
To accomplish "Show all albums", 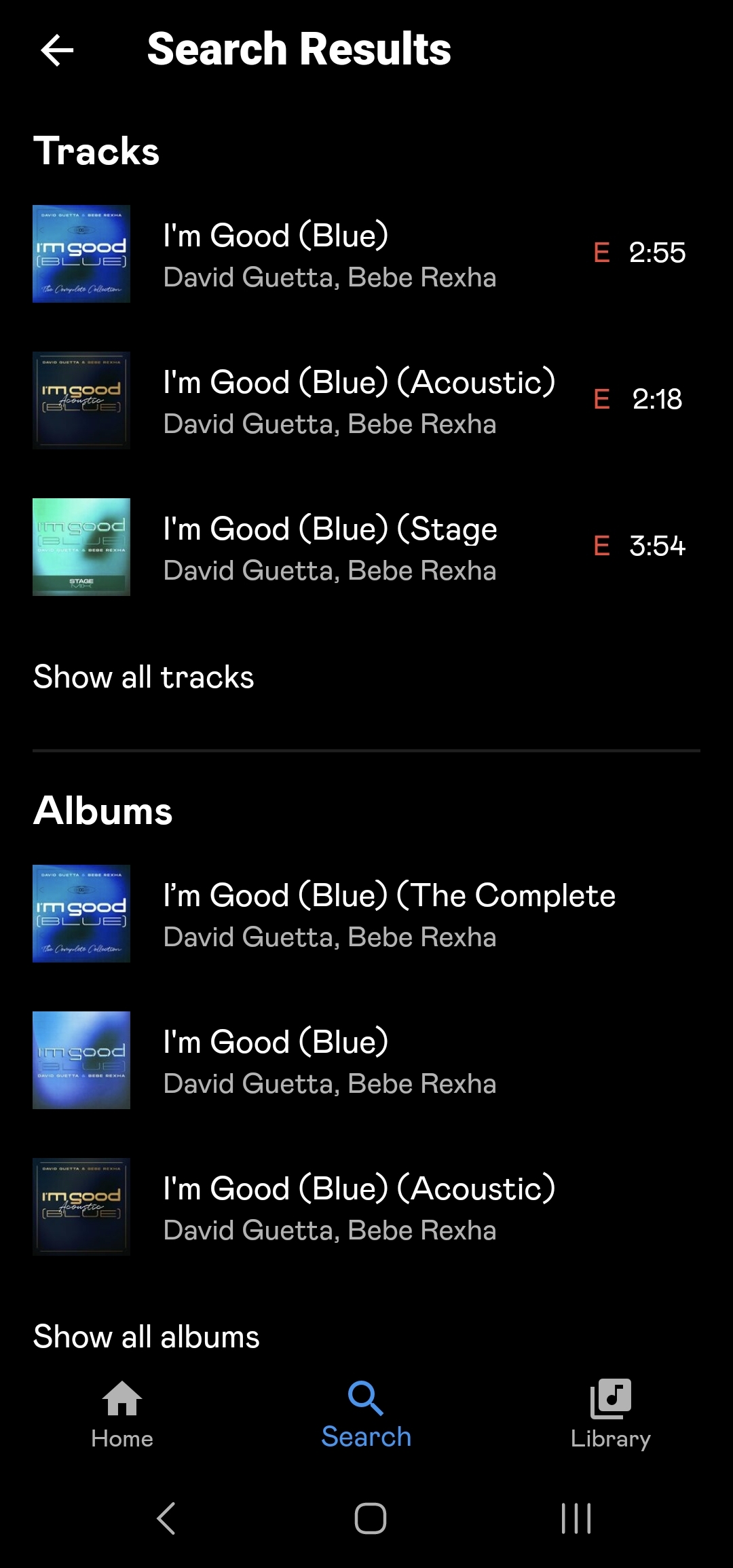I will pyautogui.click(x=146, y=1337).
